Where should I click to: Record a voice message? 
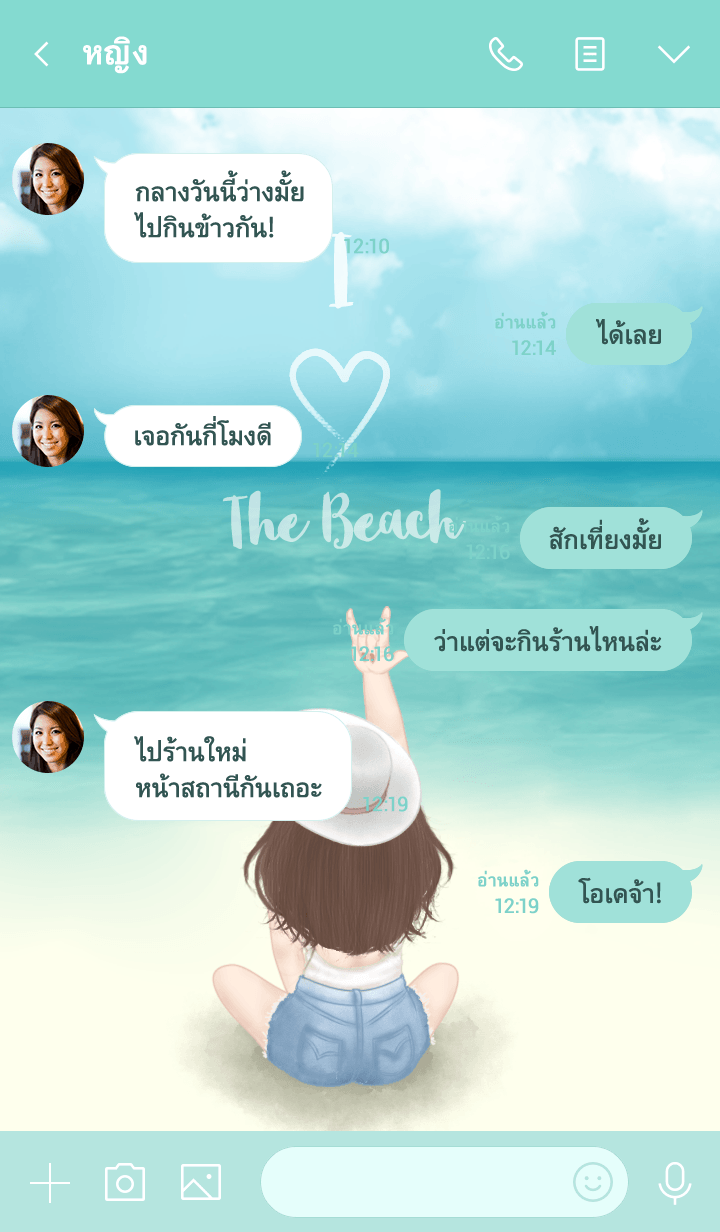click(675, 1182)
